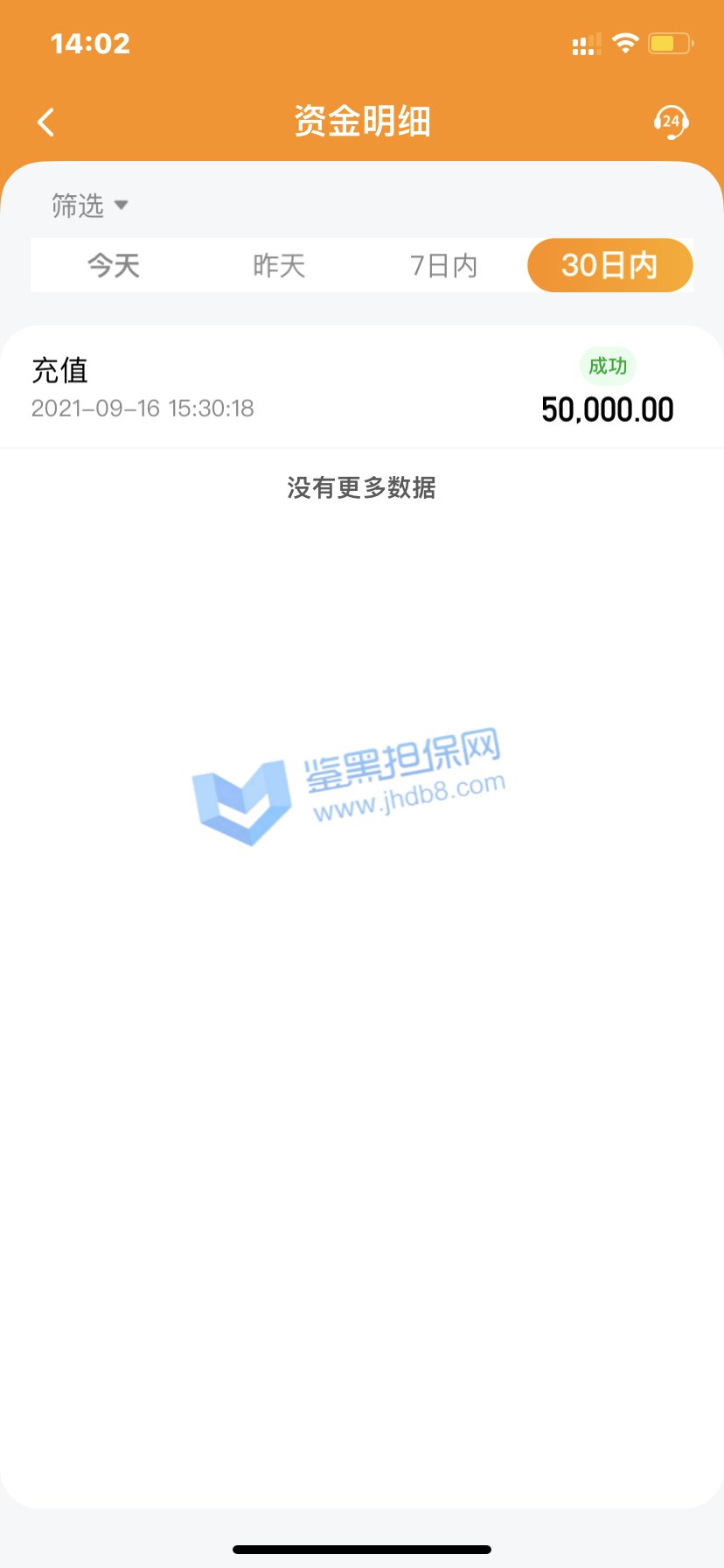This screenshot has height=1568, width=724.
Task: Show records for 7日内
Action: pos(444,265)
